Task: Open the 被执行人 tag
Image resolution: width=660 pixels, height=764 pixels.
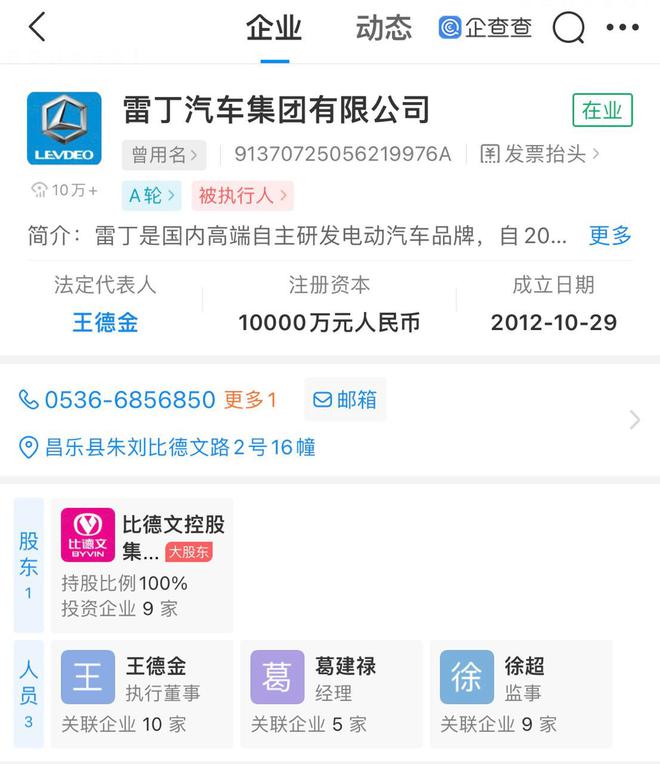Action: [242, 195]
